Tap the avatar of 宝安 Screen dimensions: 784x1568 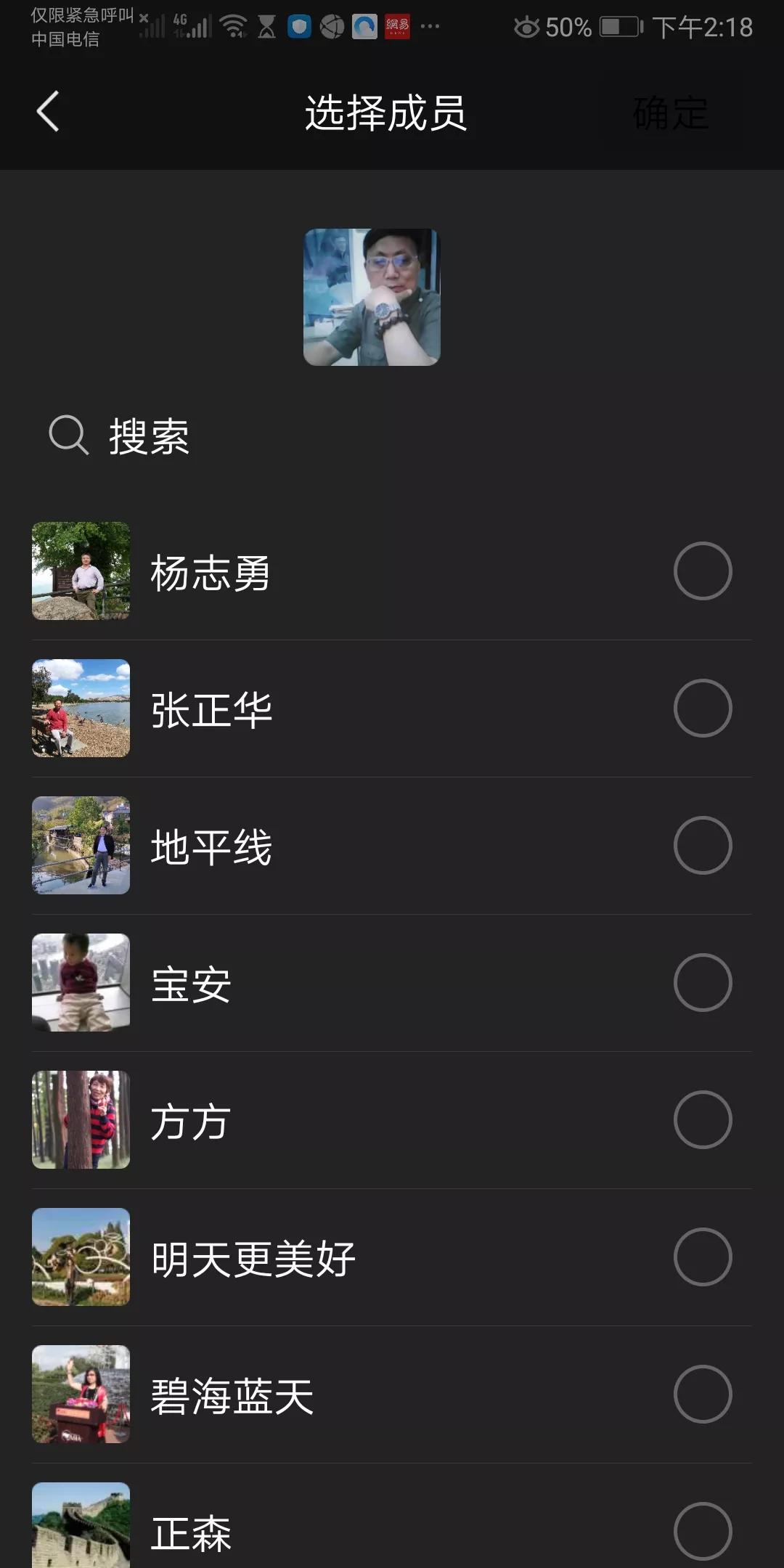coord(81,982)
